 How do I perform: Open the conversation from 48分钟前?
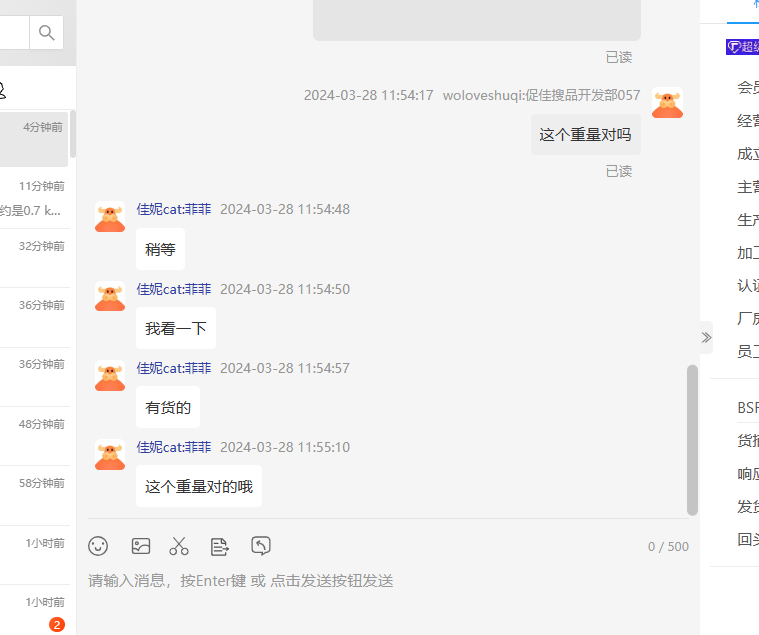(x=34, y=435)
